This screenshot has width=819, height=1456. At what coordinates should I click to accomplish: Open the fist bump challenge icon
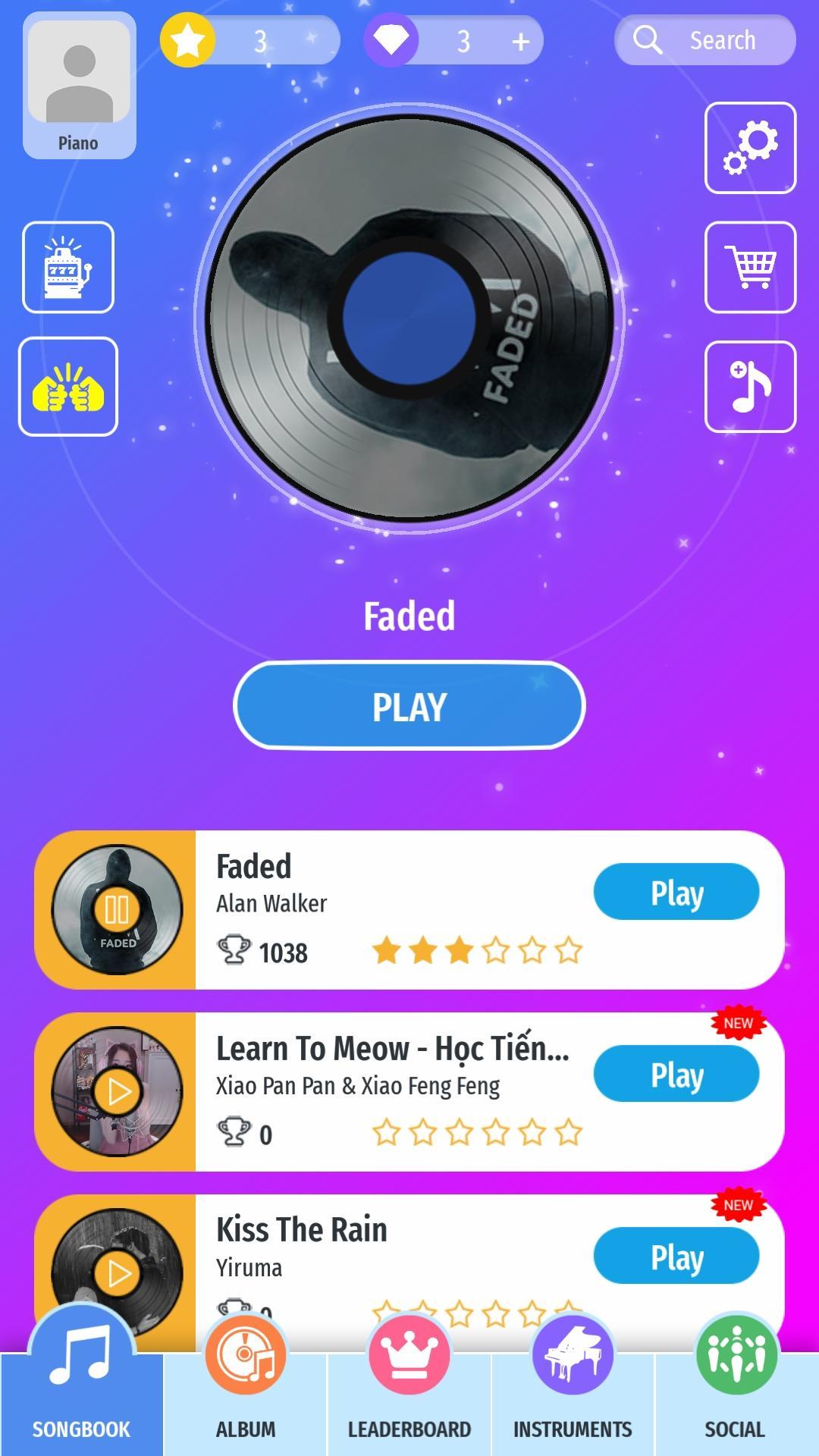click(68, 387)
